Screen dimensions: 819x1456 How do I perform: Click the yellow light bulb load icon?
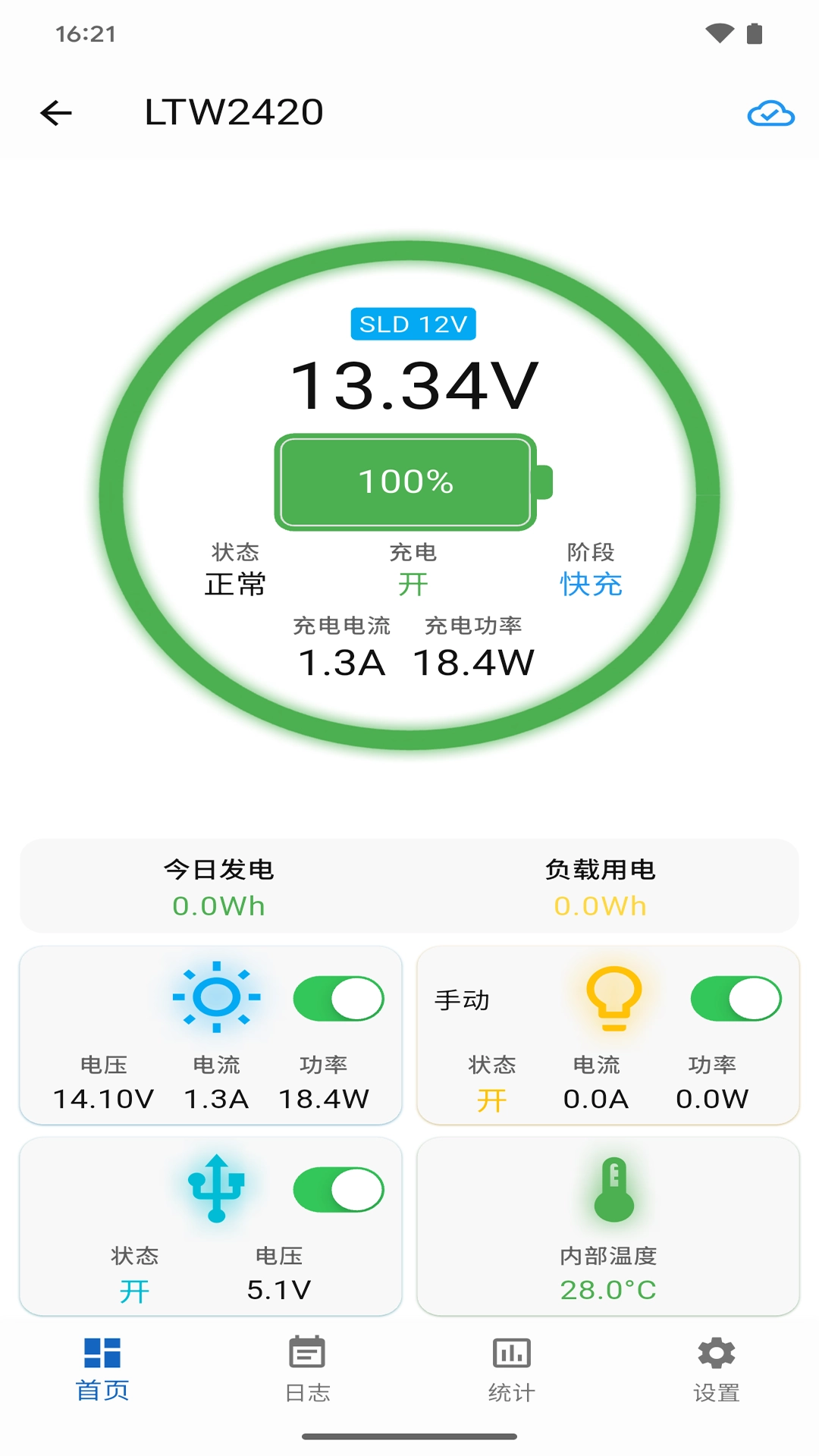(x=615, y=998)
